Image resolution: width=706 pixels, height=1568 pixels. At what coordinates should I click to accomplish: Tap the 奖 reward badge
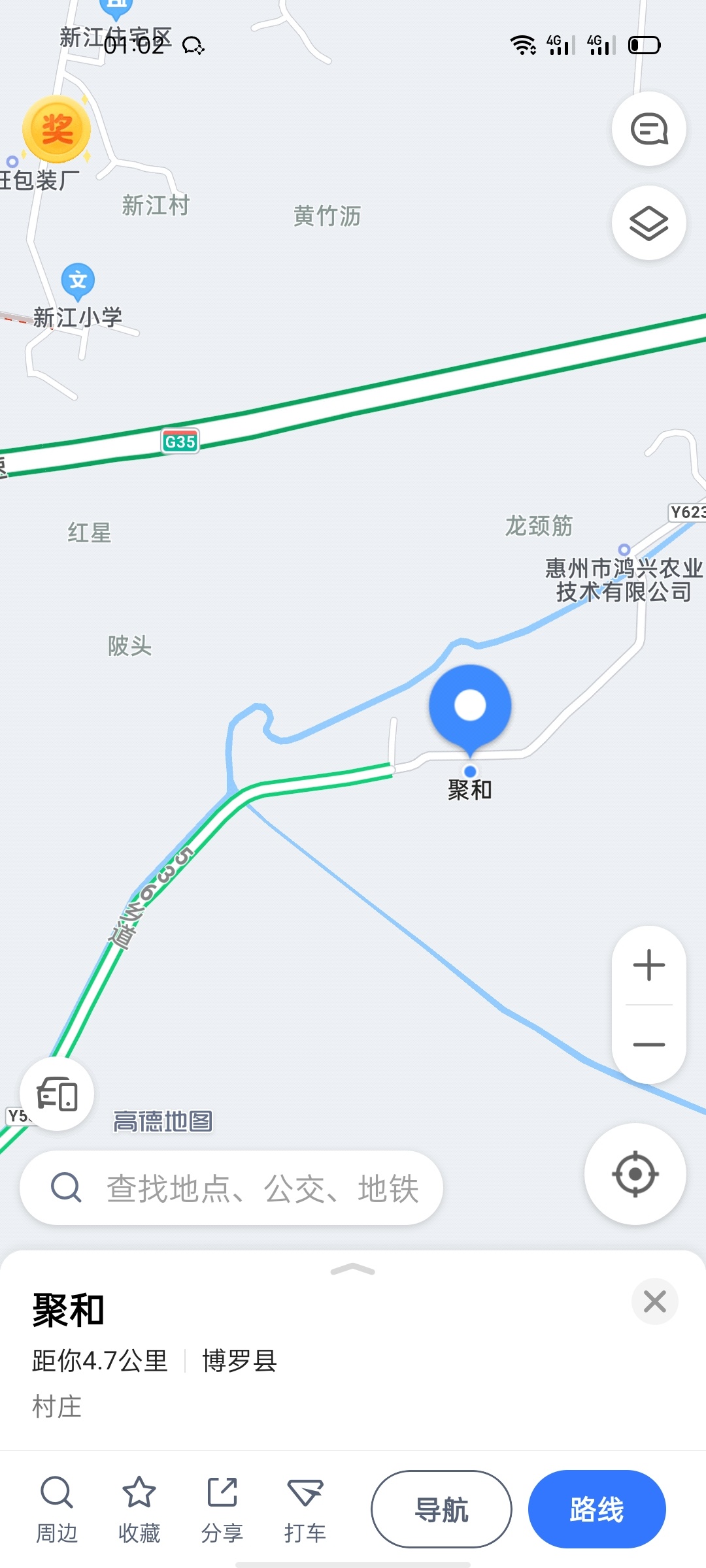[57, 129]
